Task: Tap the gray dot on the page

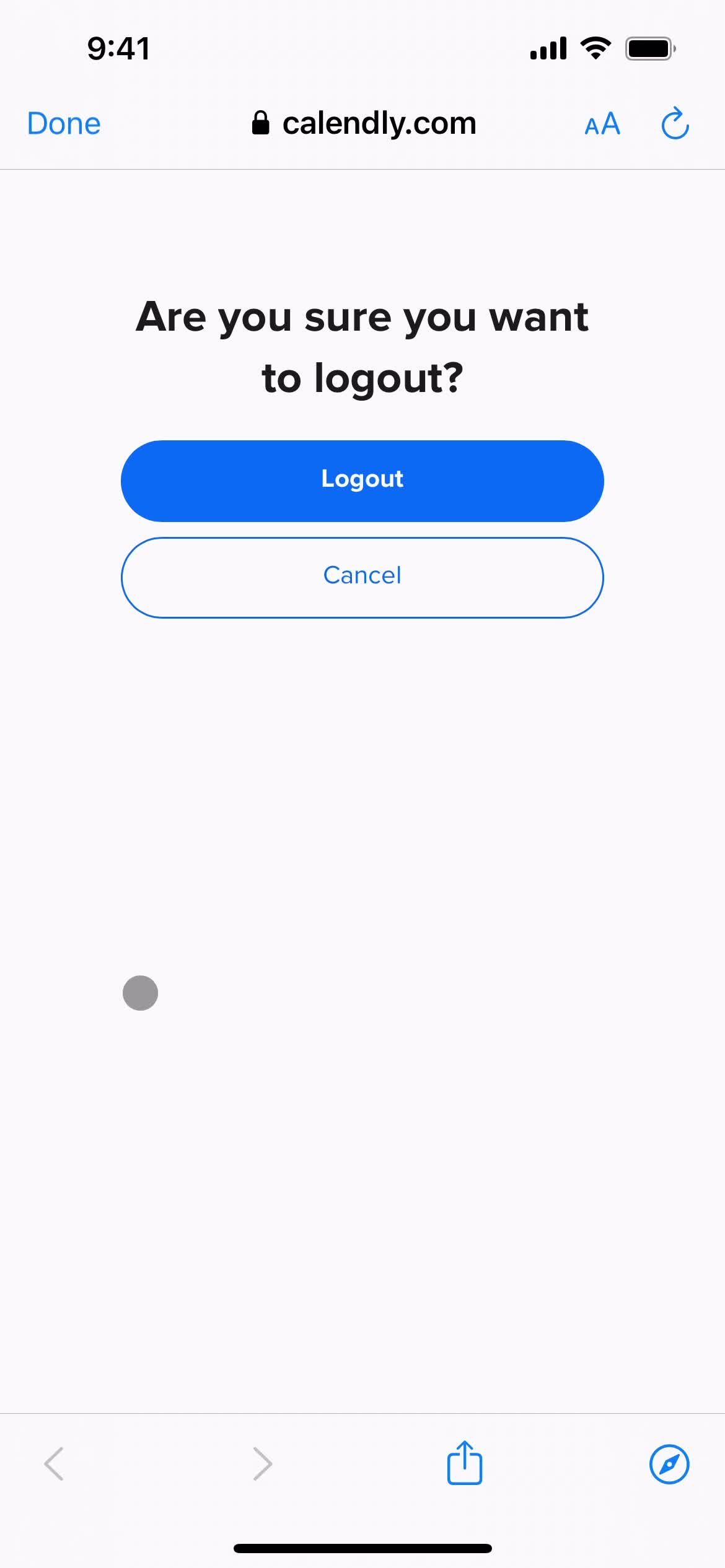Action: click(141, 993)
